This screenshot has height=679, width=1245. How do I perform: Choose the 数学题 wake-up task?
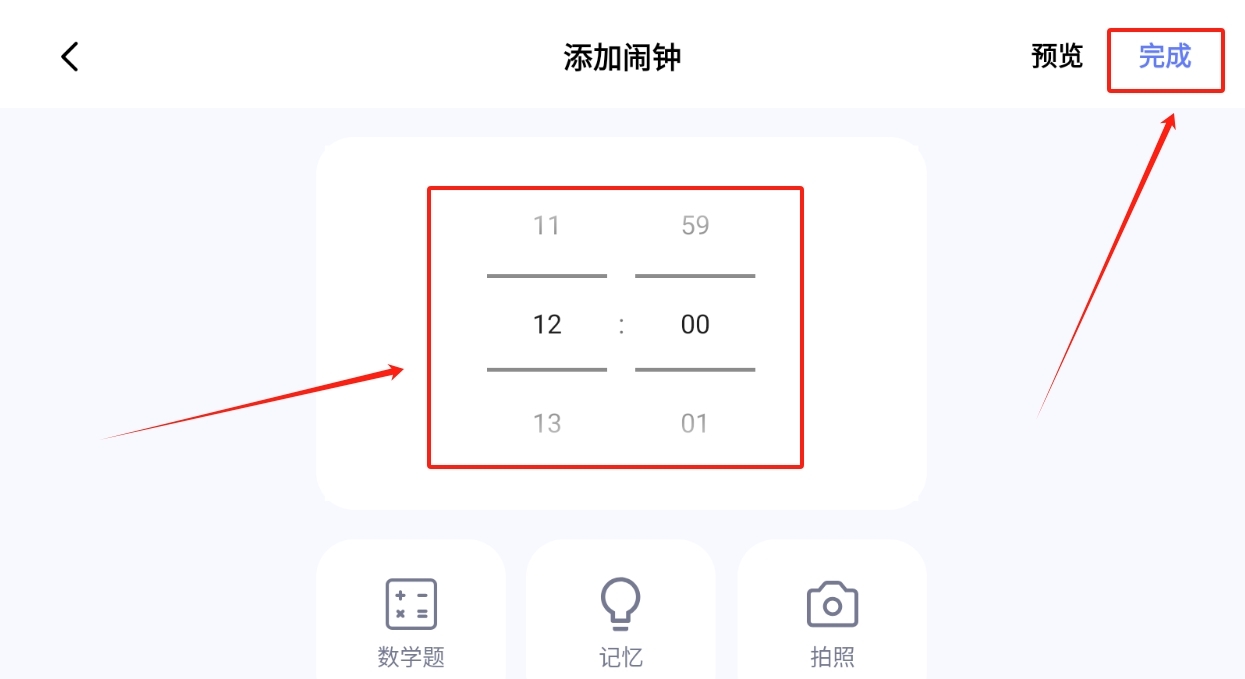pos(411,620)
